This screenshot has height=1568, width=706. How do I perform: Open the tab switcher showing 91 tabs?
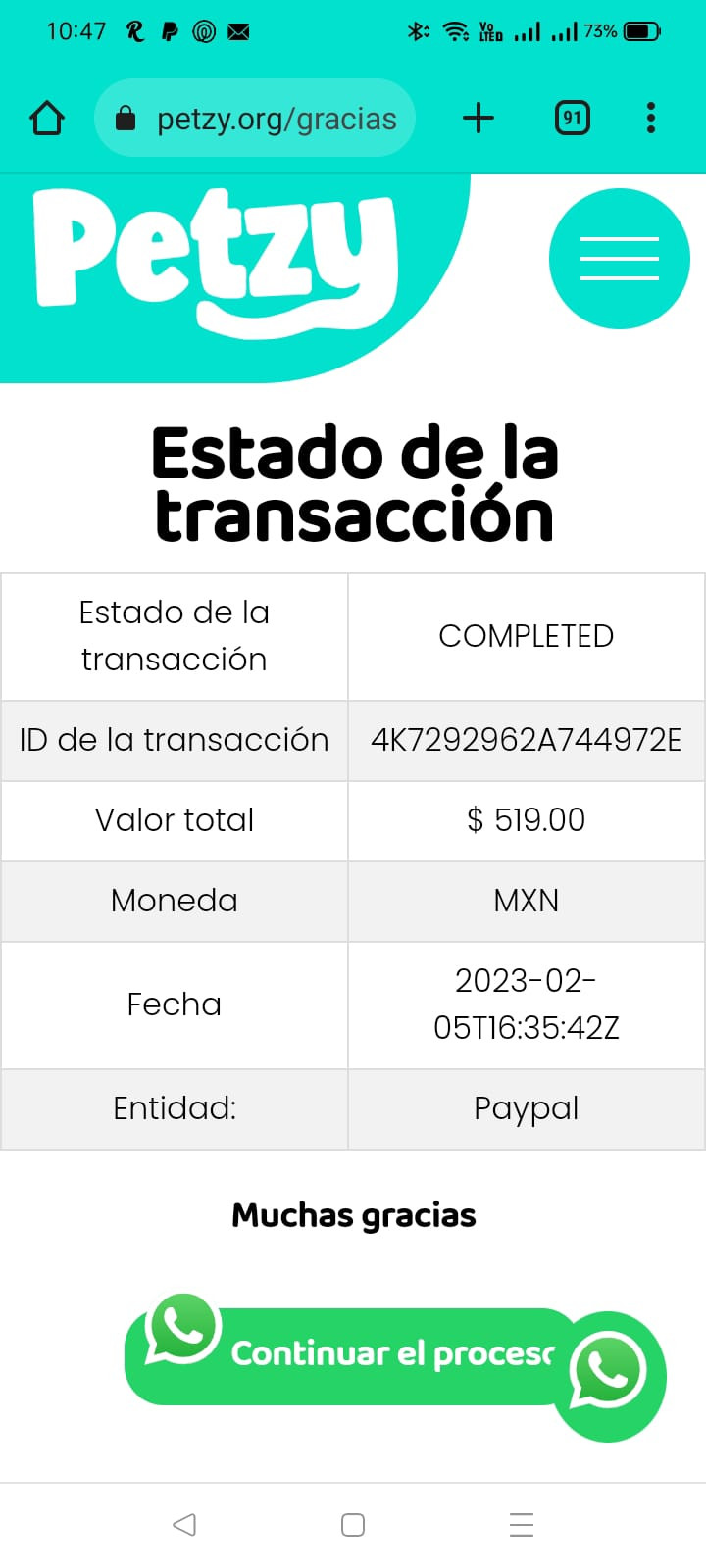(573, 119)
